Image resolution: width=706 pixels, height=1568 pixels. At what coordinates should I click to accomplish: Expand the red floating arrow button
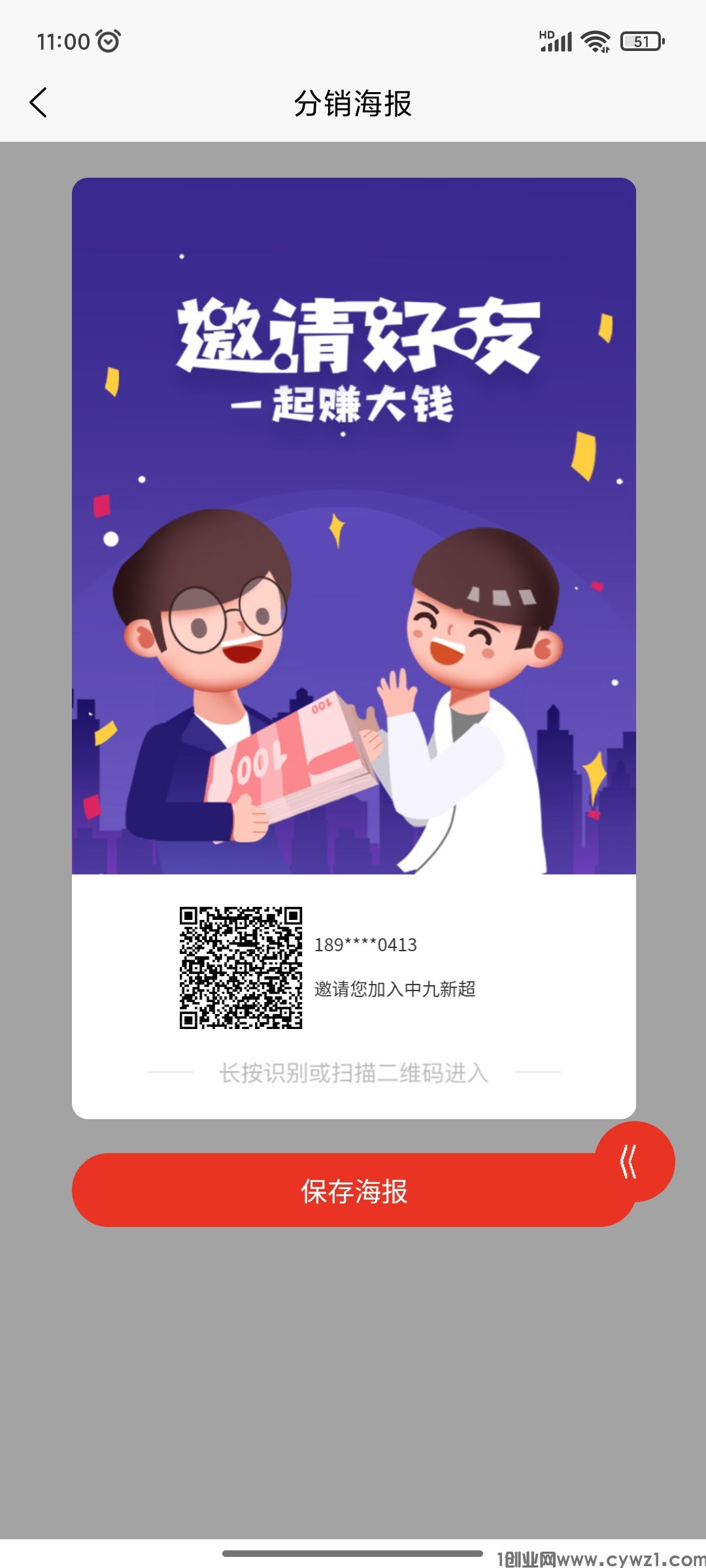pos(631,1162)
